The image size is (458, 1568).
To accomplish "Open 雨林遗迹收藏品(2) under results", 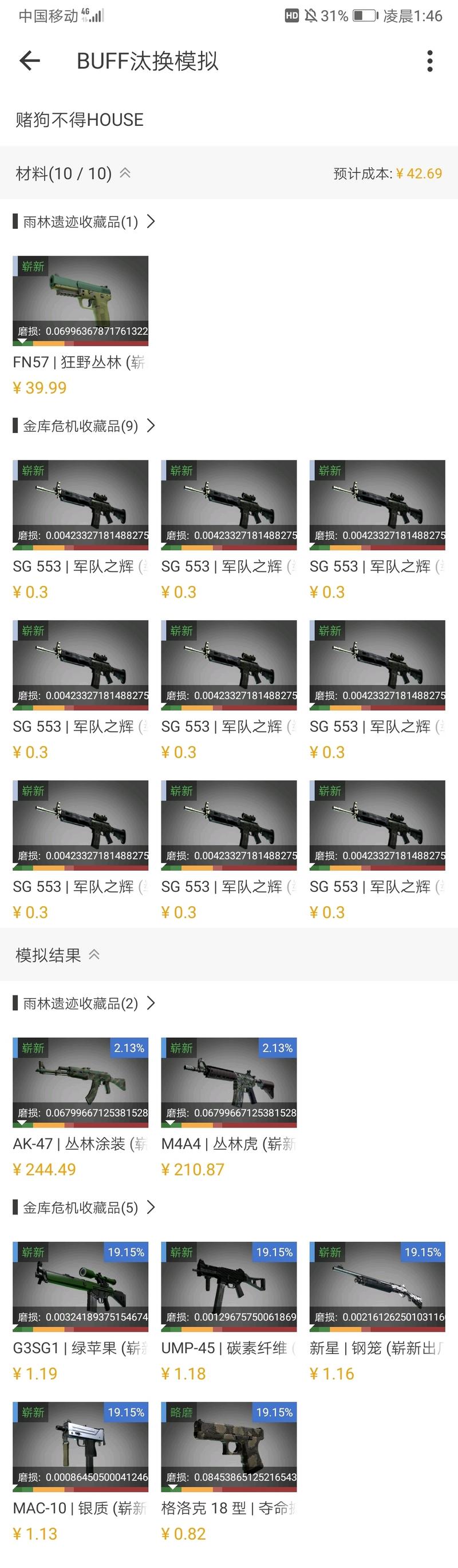I will (84, 1003).
